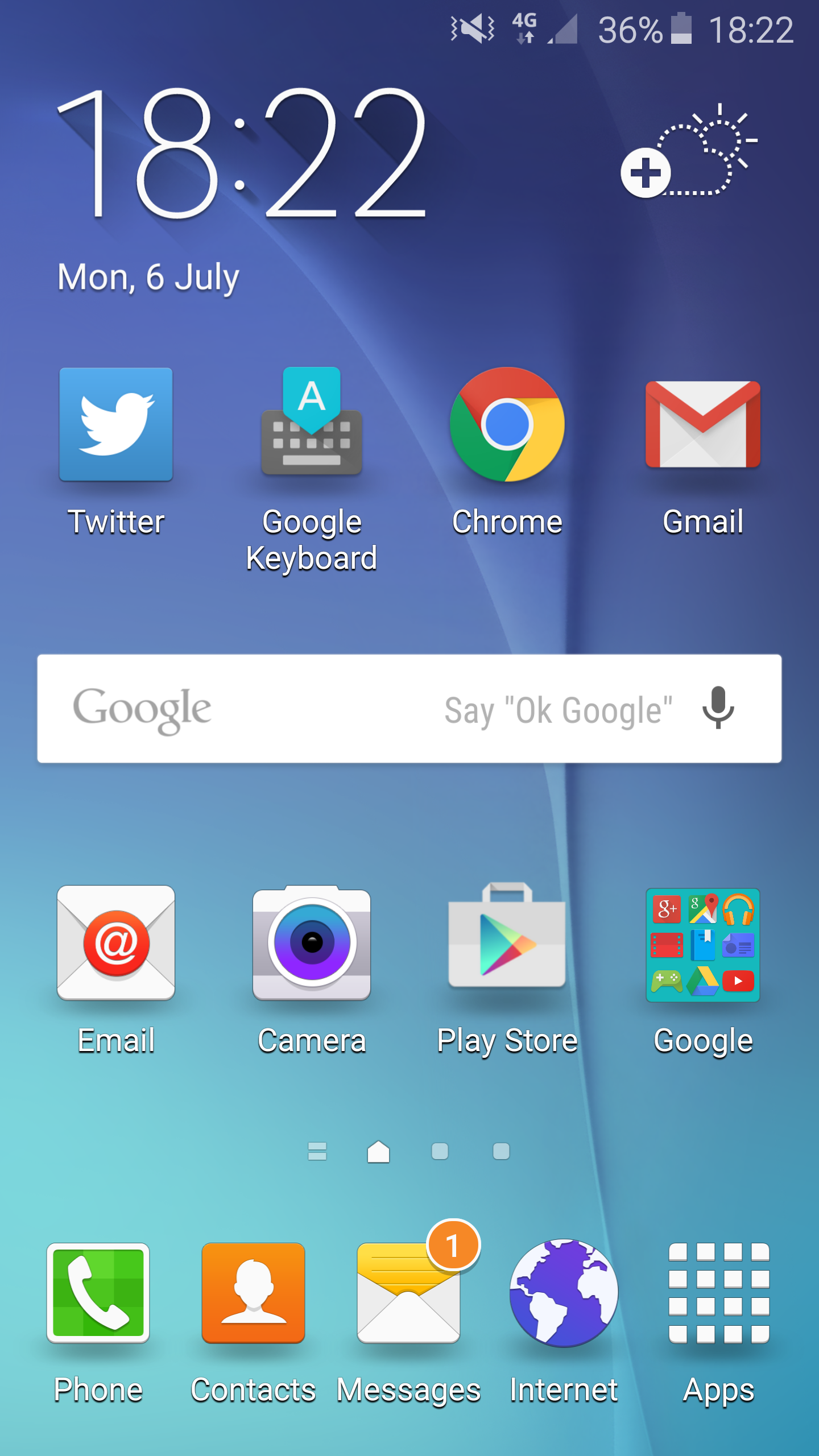This screenshot has height=1456, width=819.
Task: Start voice search with microphone
Action: (x=718, y=708)
